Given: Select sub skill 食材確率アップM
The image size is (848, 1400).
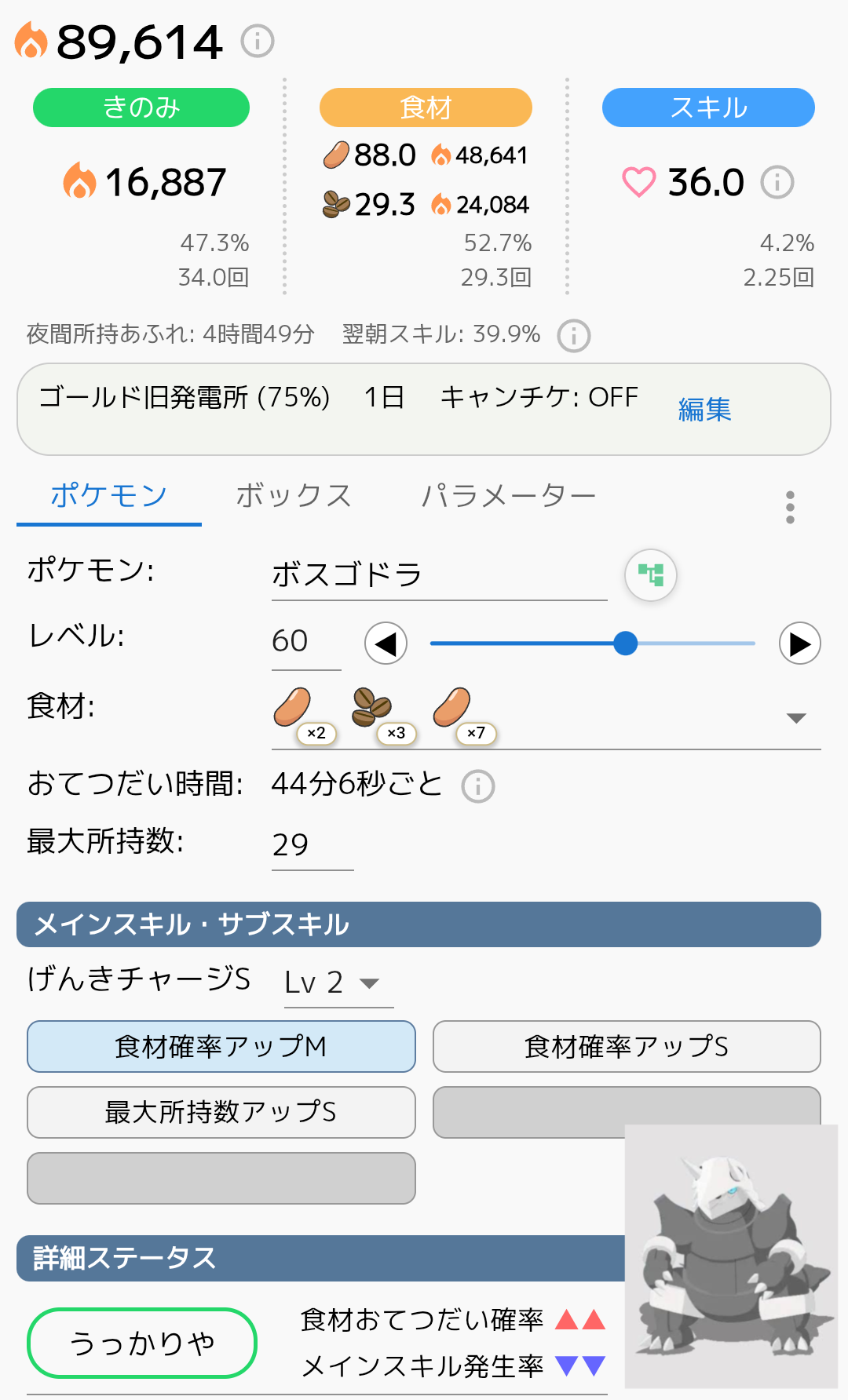Looking at the screenshot, I should [221, 1046].
